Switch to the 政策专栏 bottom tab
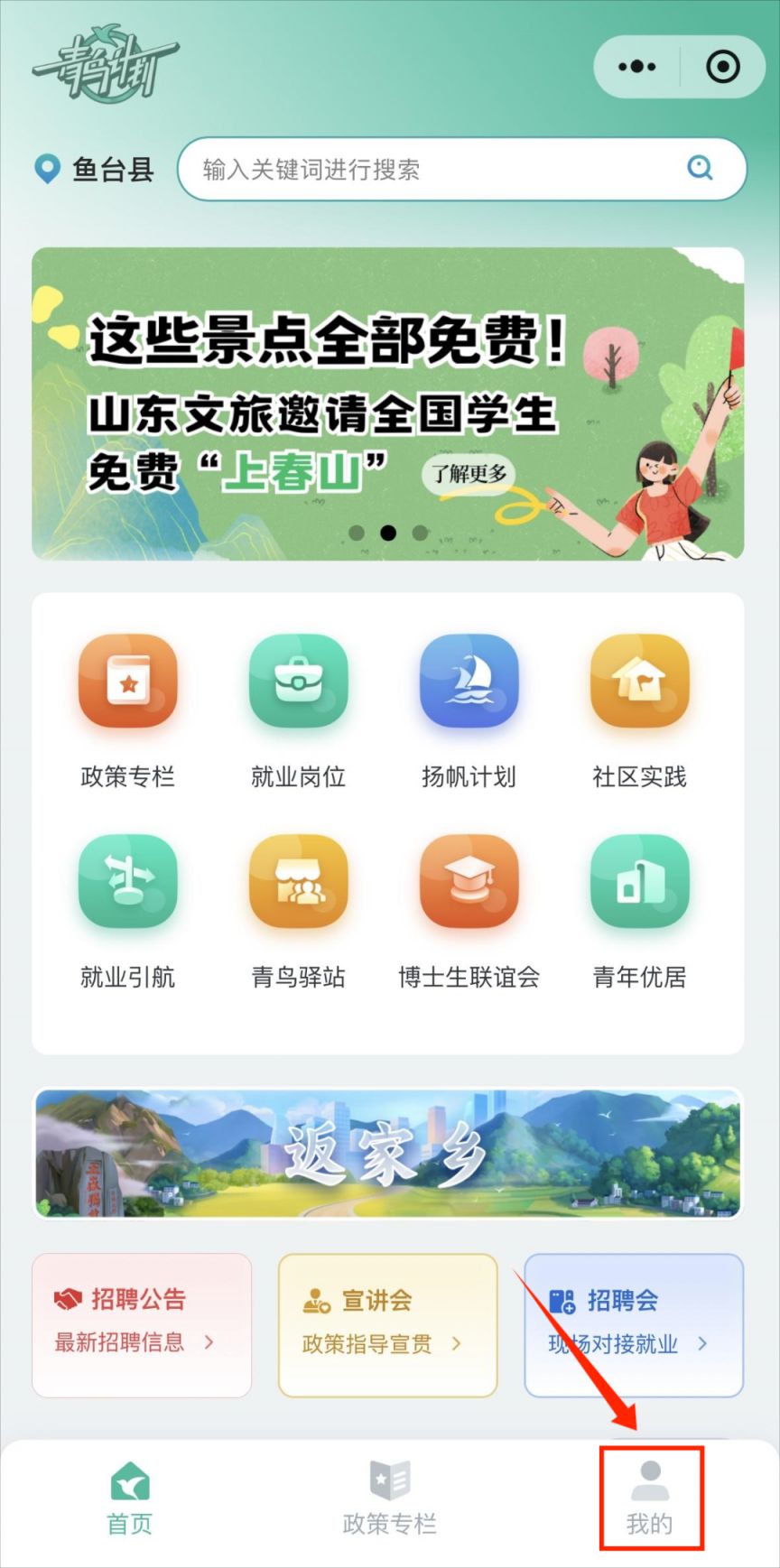This screenshot has height=1568, width=780. [389, 1498]
